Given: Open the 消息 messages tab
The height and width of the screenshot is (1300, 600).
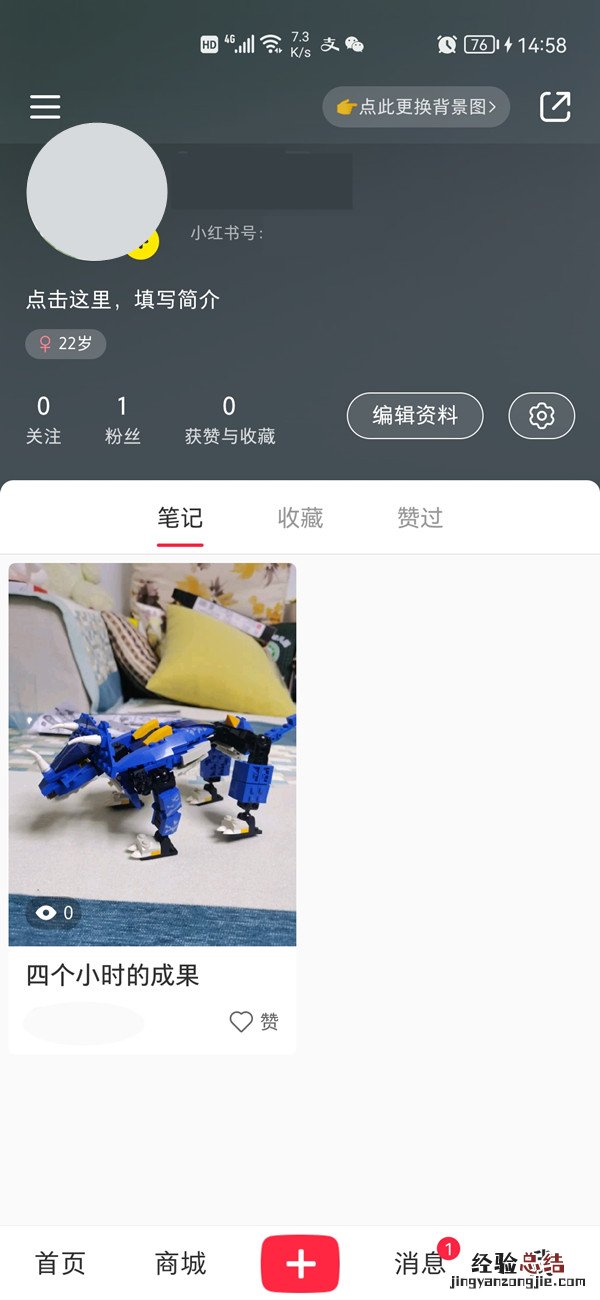Looking at the screenshot, I should (x=420, y=1264).
